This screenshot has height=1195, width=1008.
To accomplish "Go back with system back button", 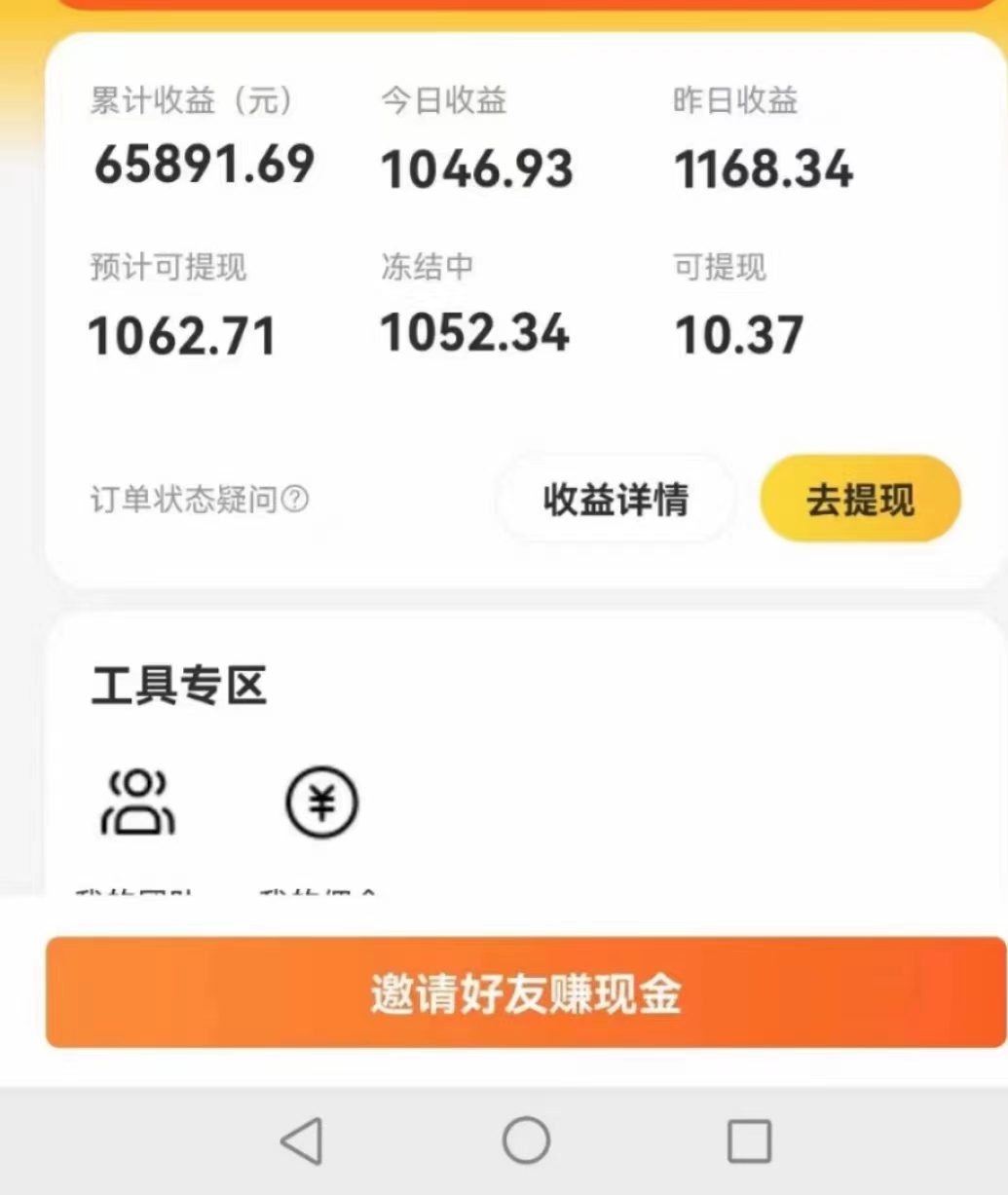I will click(302, 1140).
